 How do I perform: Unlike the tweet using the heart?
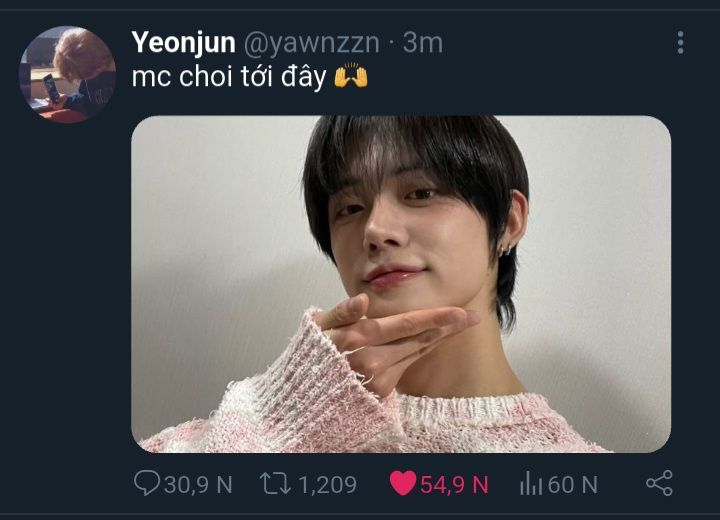click(x=403, y=484)
